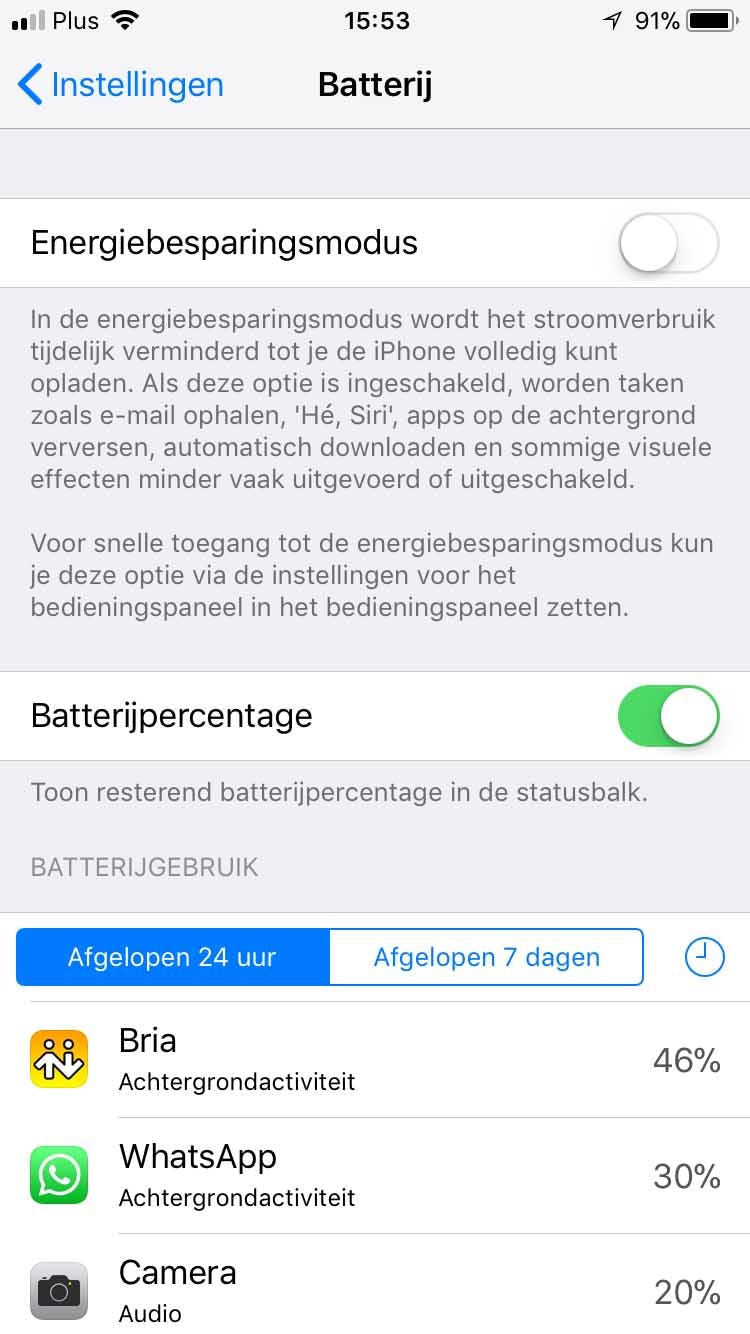Select the Camera battery usage row
The image size is (750, 1334).
point(375,1290)
